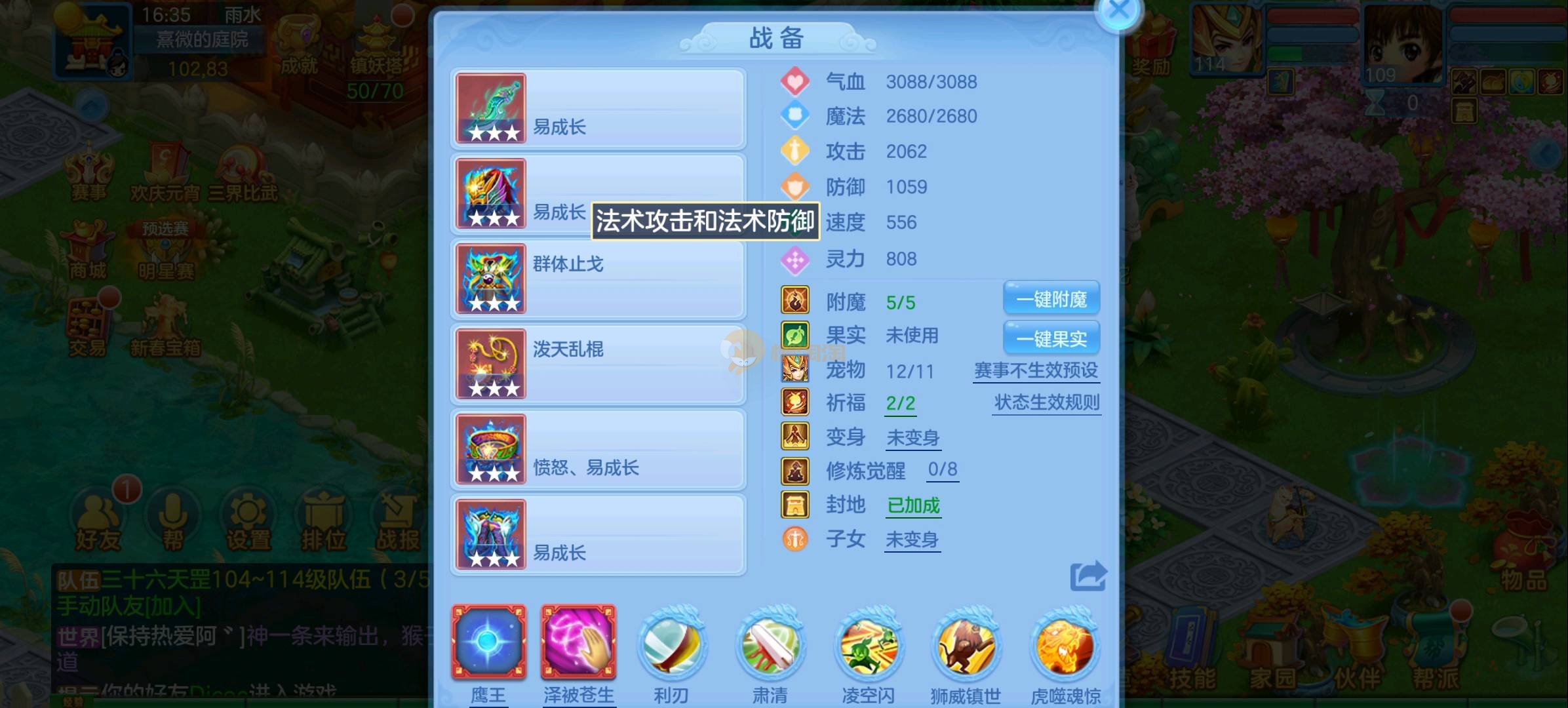Share the battle preparation setup

click(x=1088, y=576)
